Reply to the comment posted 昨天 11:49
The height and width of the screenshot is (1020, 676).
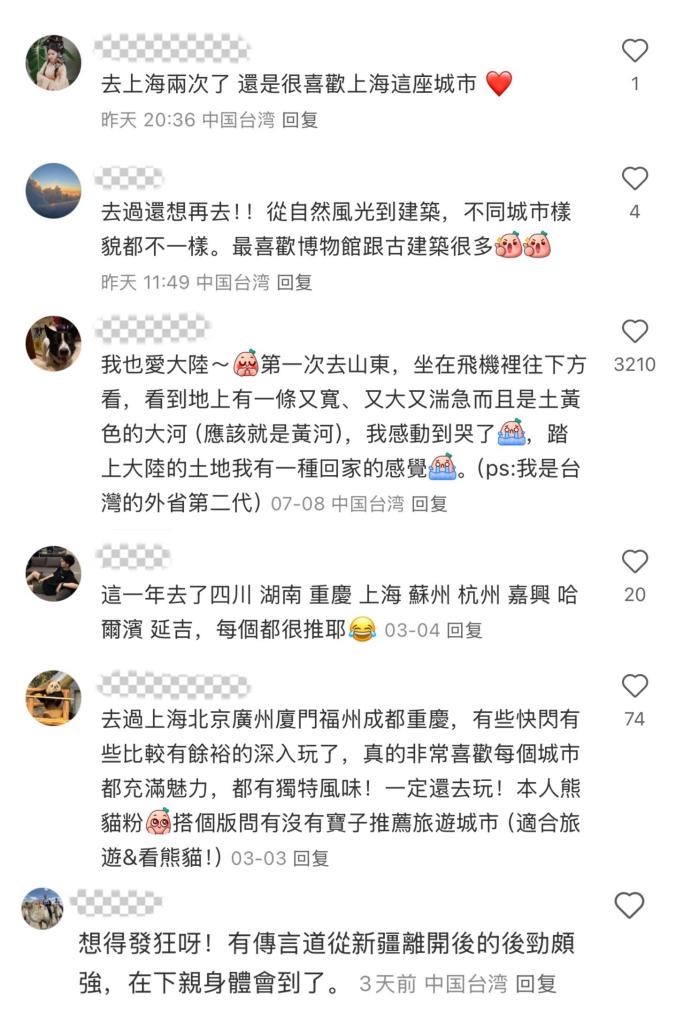point(295,282)
